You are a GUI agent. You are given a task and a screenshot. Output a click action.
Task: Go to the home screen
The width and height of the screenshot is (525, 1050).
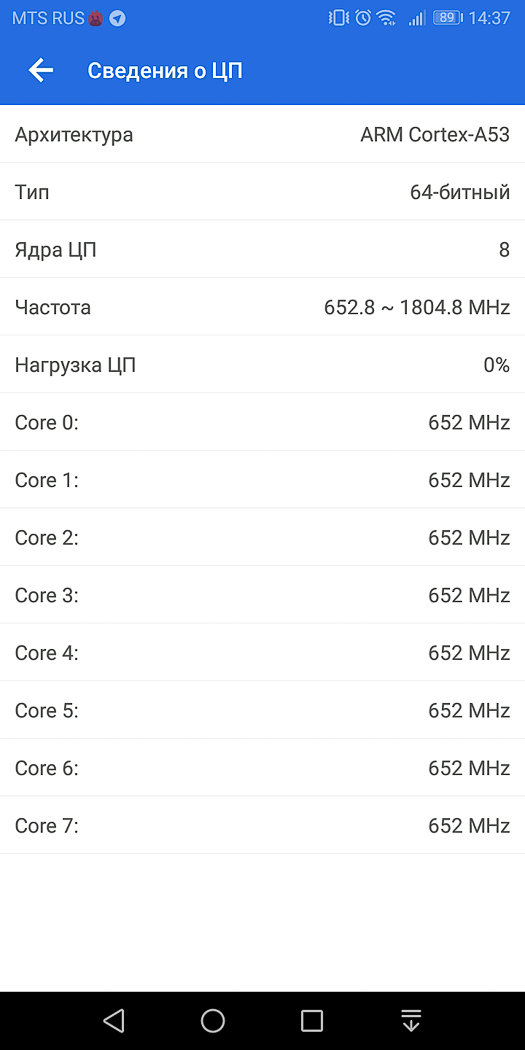pyautogui.click(x=213, y=1021)
